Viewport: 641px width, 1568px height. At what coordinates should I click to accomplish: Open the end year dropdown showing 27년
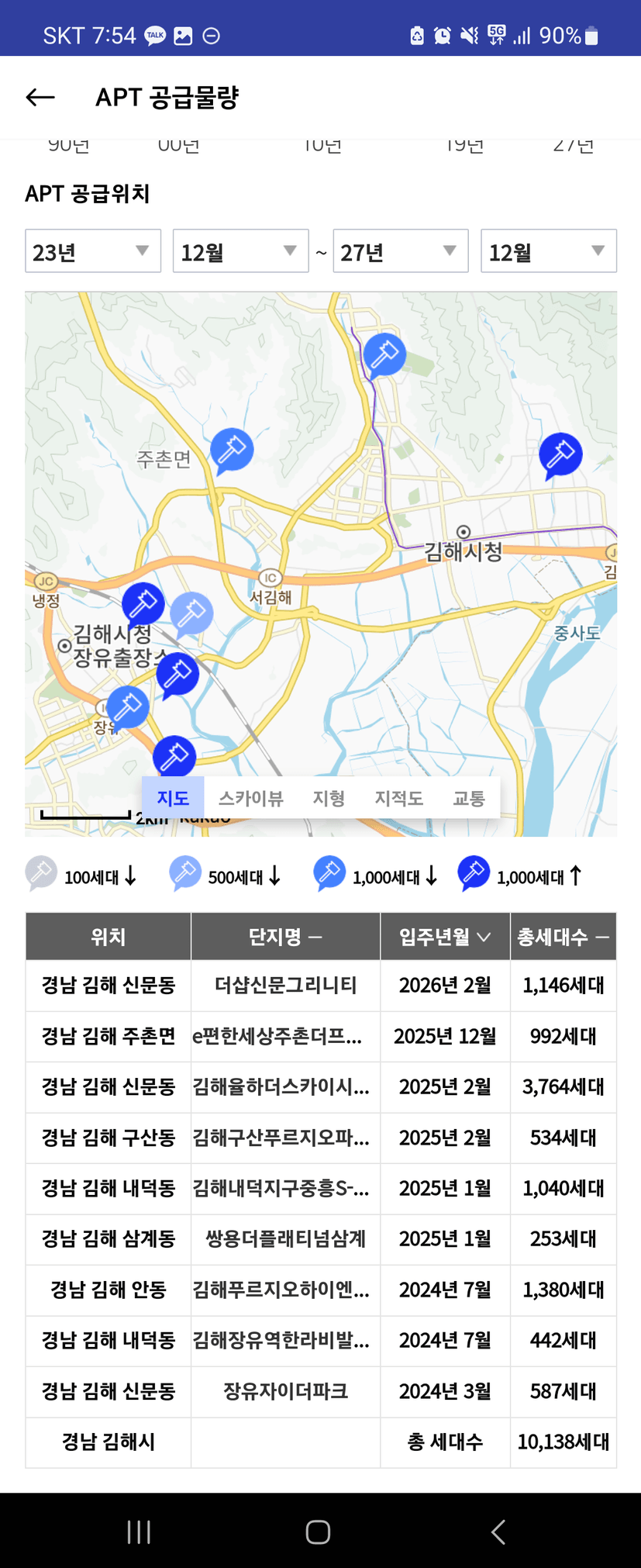(x=400, y=251)
